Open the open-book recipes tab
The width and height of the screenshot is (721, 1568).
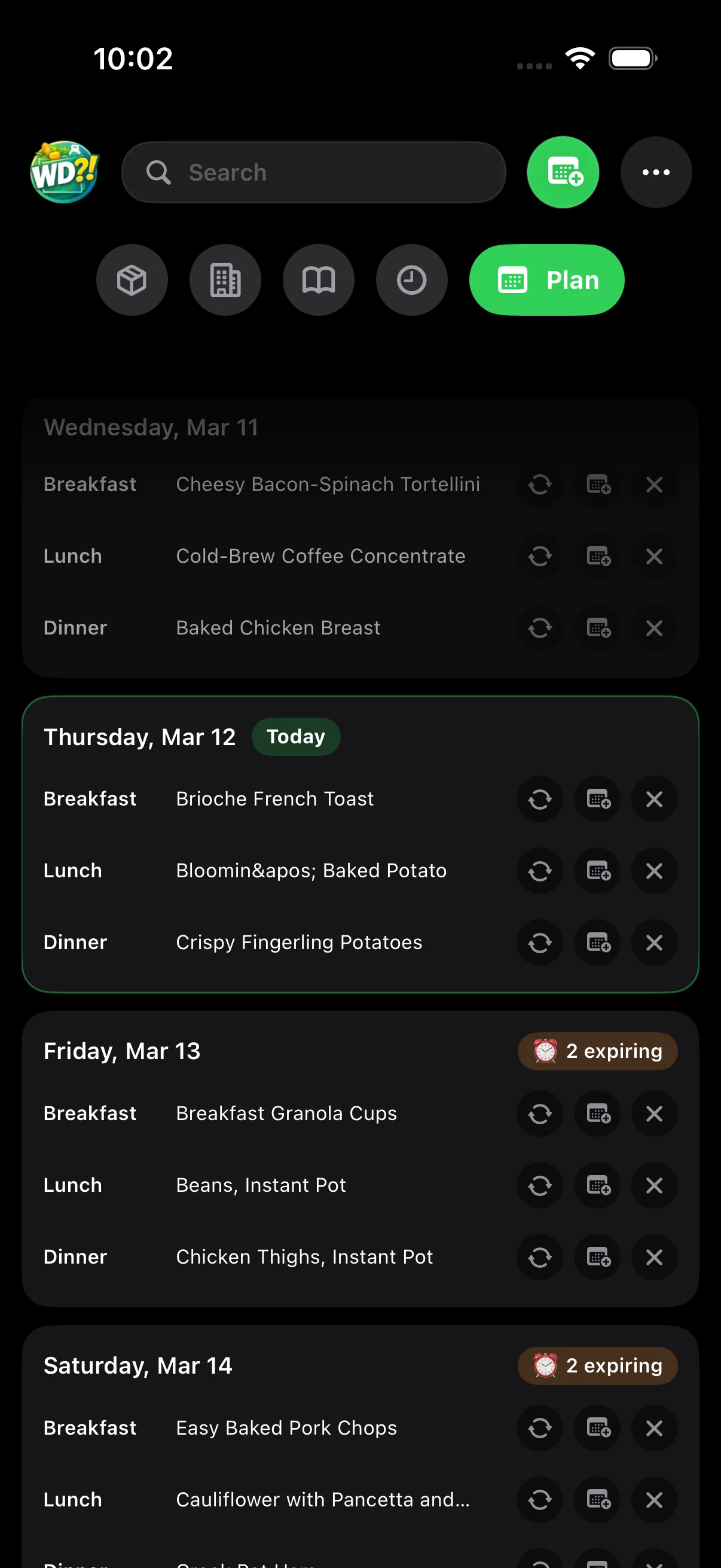click(318, 280)
